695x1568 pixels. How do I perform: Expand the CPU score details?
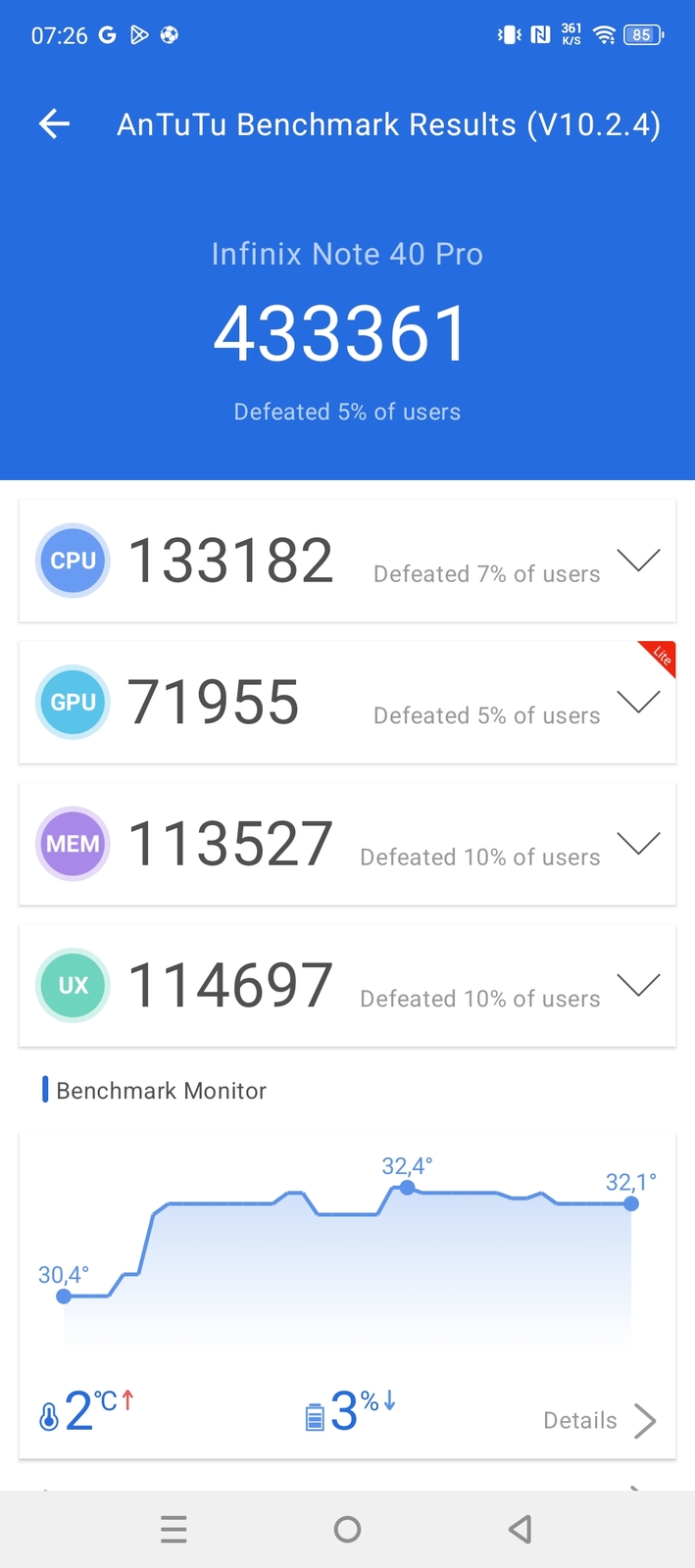638,561
